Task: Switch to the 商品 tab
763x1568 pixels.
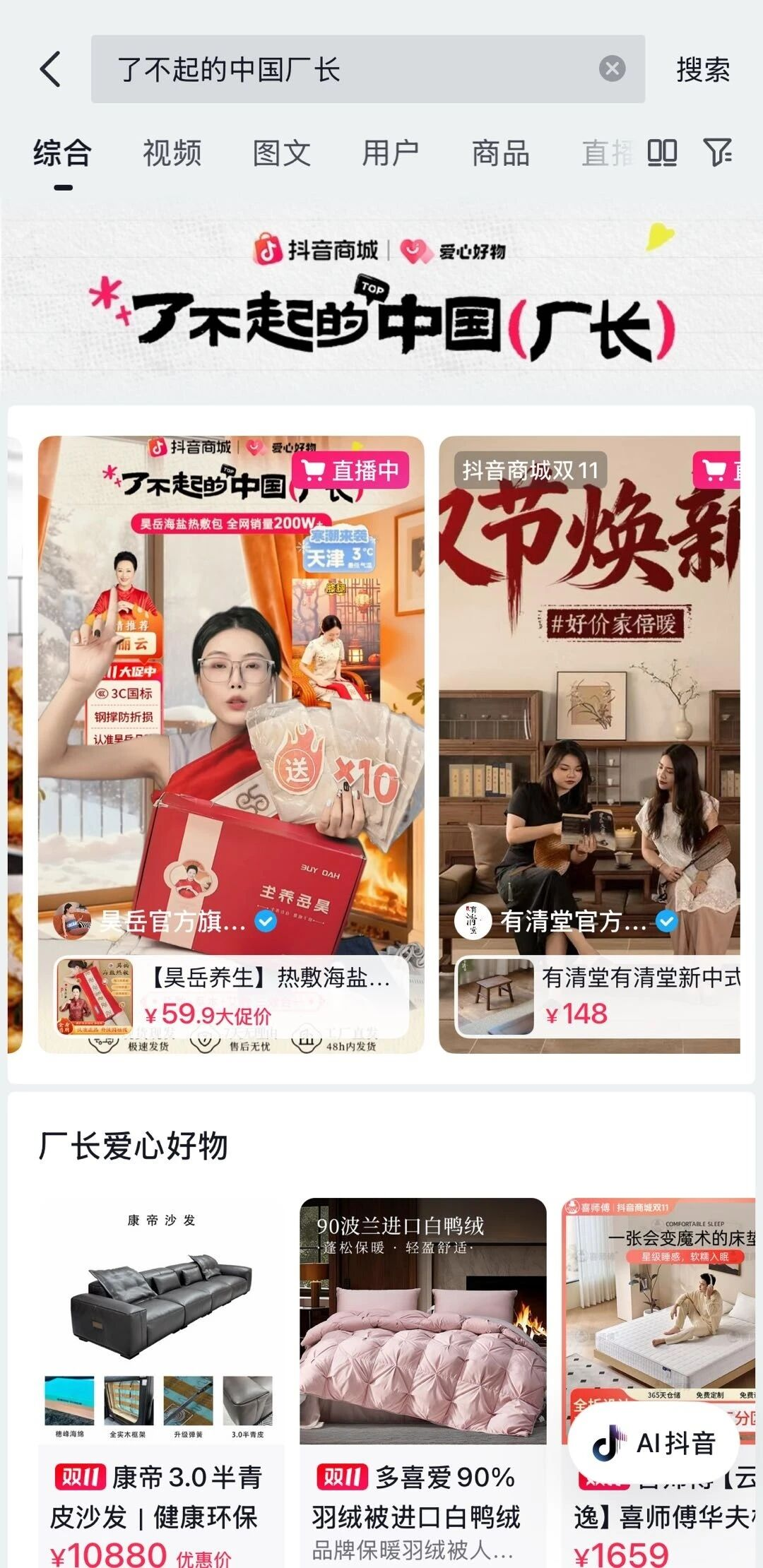Action: (500, 153)
